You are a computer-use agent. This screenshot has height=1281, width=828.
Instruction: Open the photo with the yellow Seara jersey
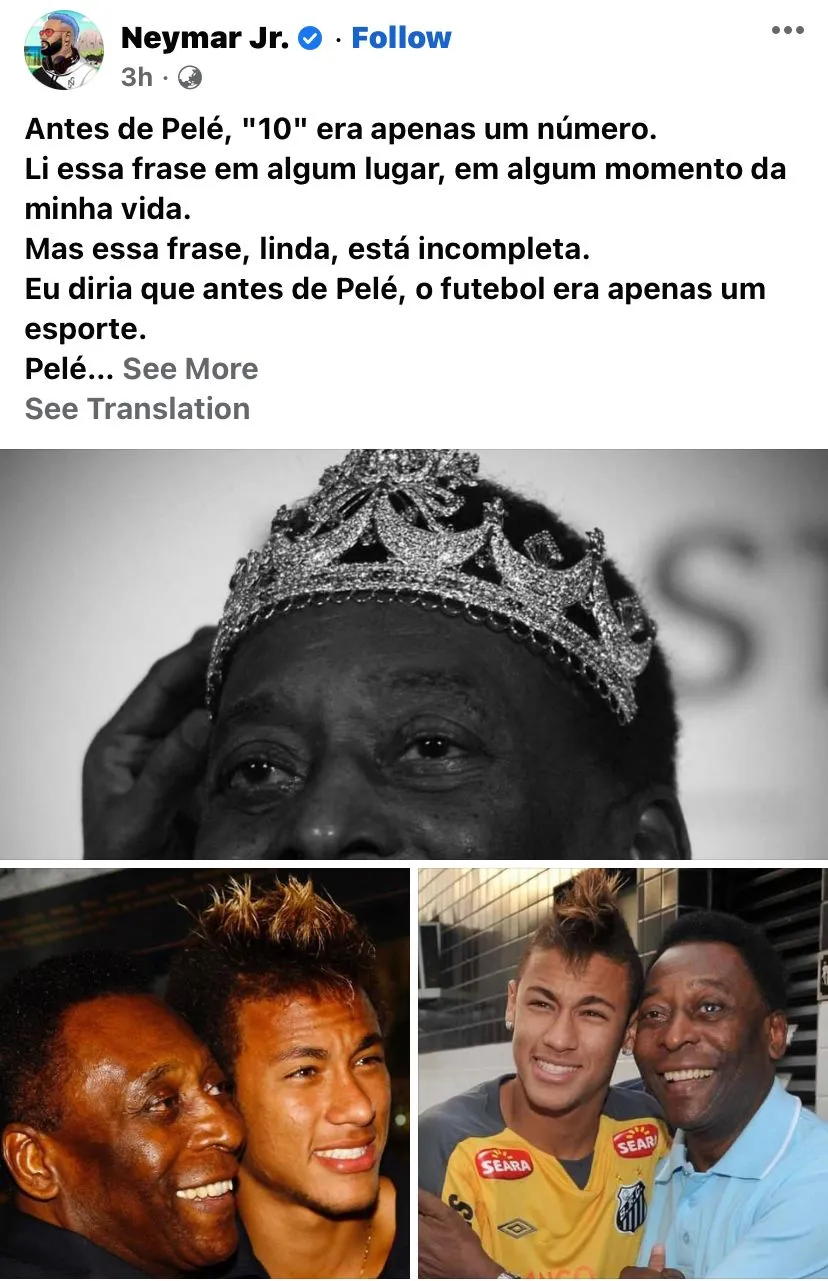[622, 1072]
